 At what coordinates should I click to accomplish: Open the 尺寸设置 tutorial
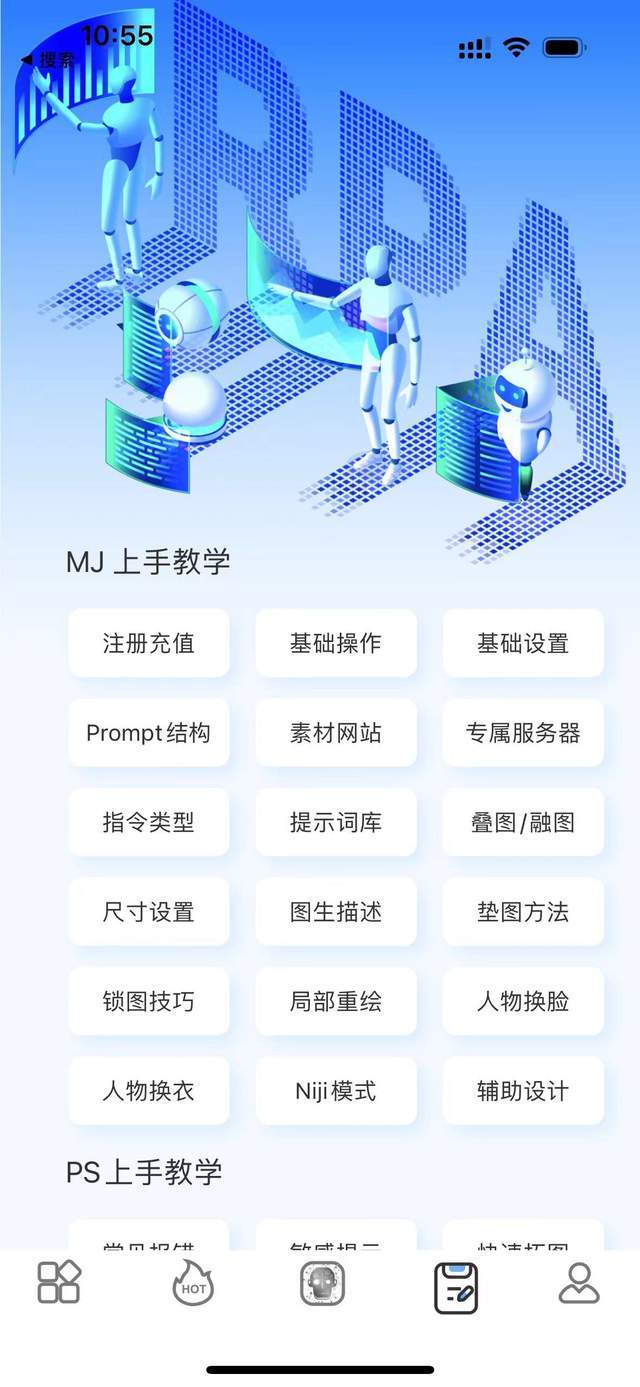click(148, 912)
